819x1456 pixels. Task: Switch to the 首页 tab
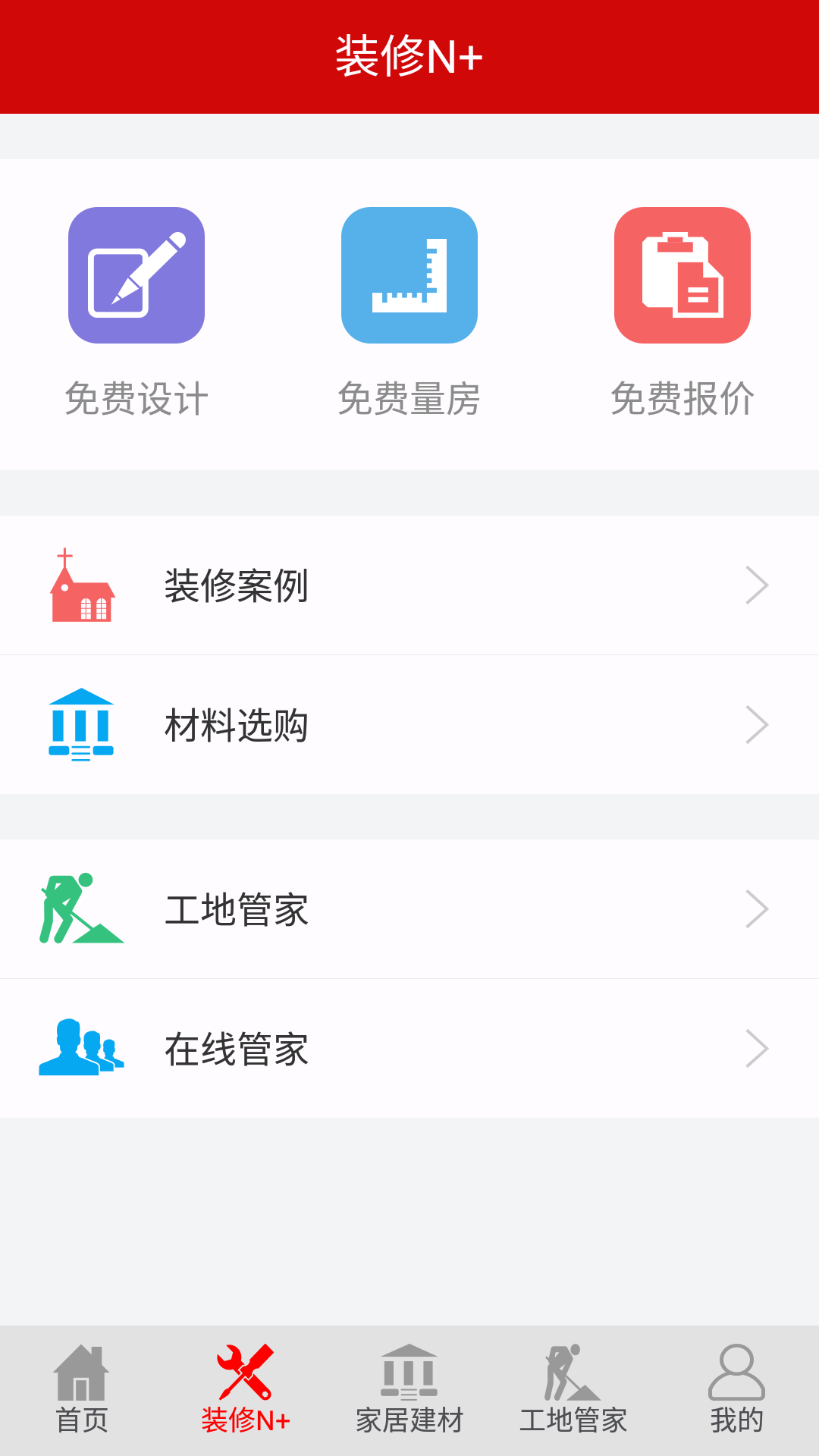click(82, 1389)
